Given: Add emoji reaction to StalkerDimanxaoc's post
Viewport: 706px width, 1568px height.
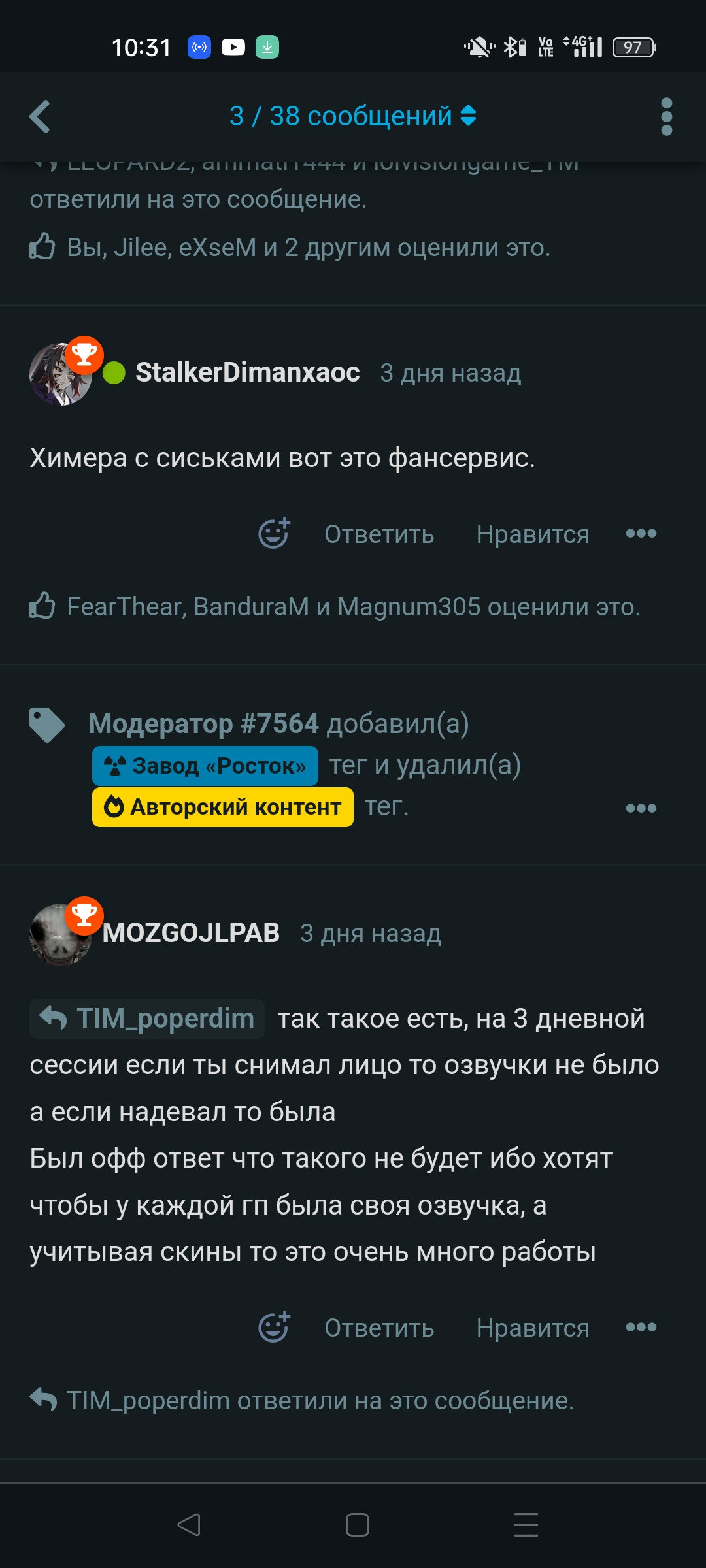Looking at the screenshot, I should (274, 534).
